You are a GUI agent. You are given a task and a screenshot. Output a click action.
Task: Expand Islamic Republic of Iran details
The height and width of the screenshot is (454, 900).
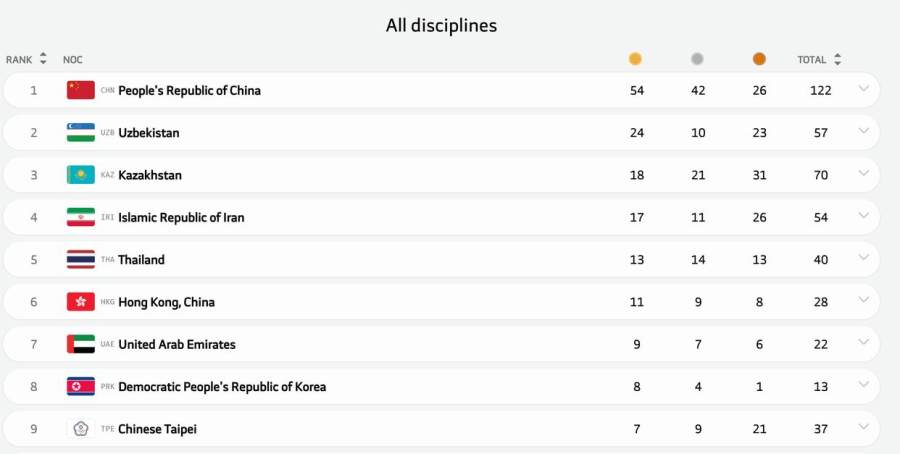point(864,217)
